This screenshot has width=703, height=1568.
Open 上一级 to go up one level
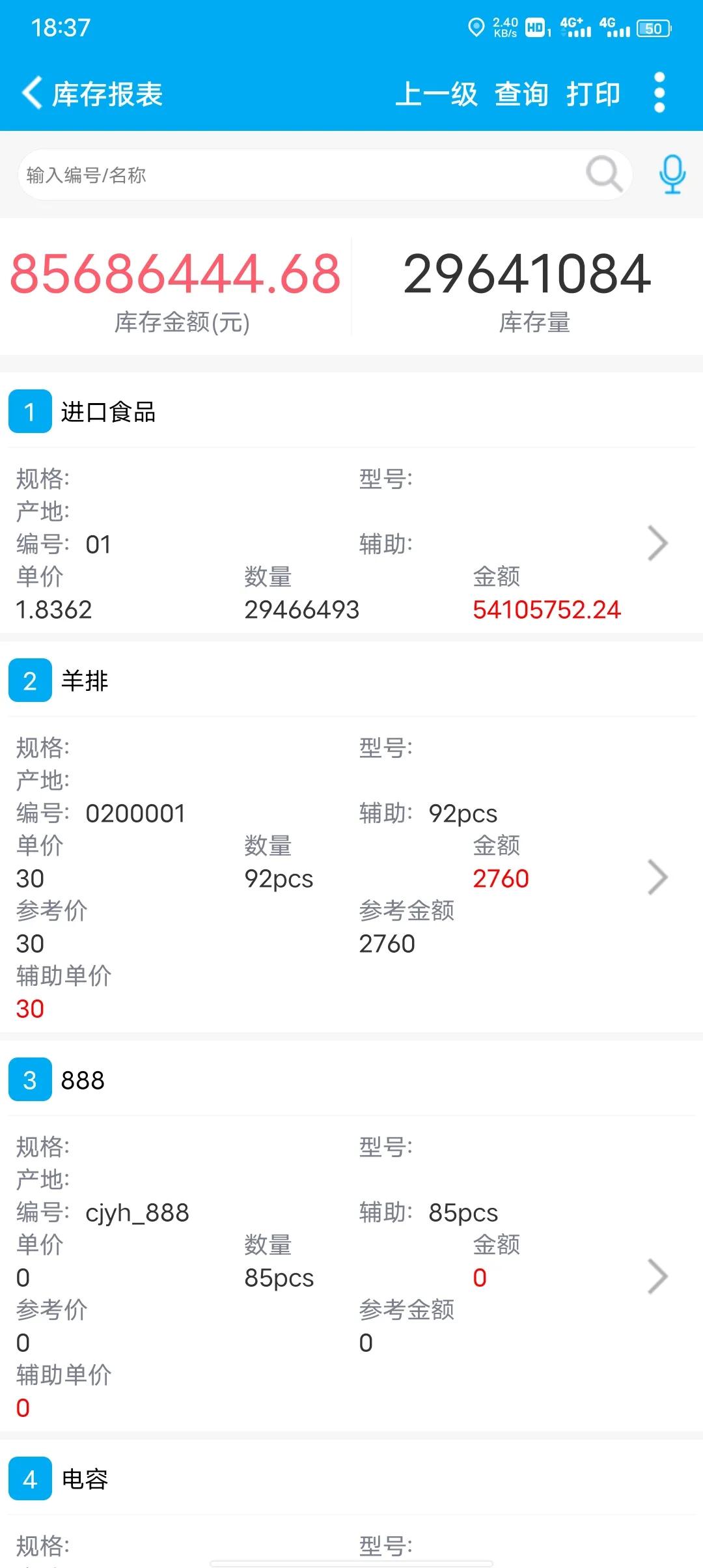(437, 93)
